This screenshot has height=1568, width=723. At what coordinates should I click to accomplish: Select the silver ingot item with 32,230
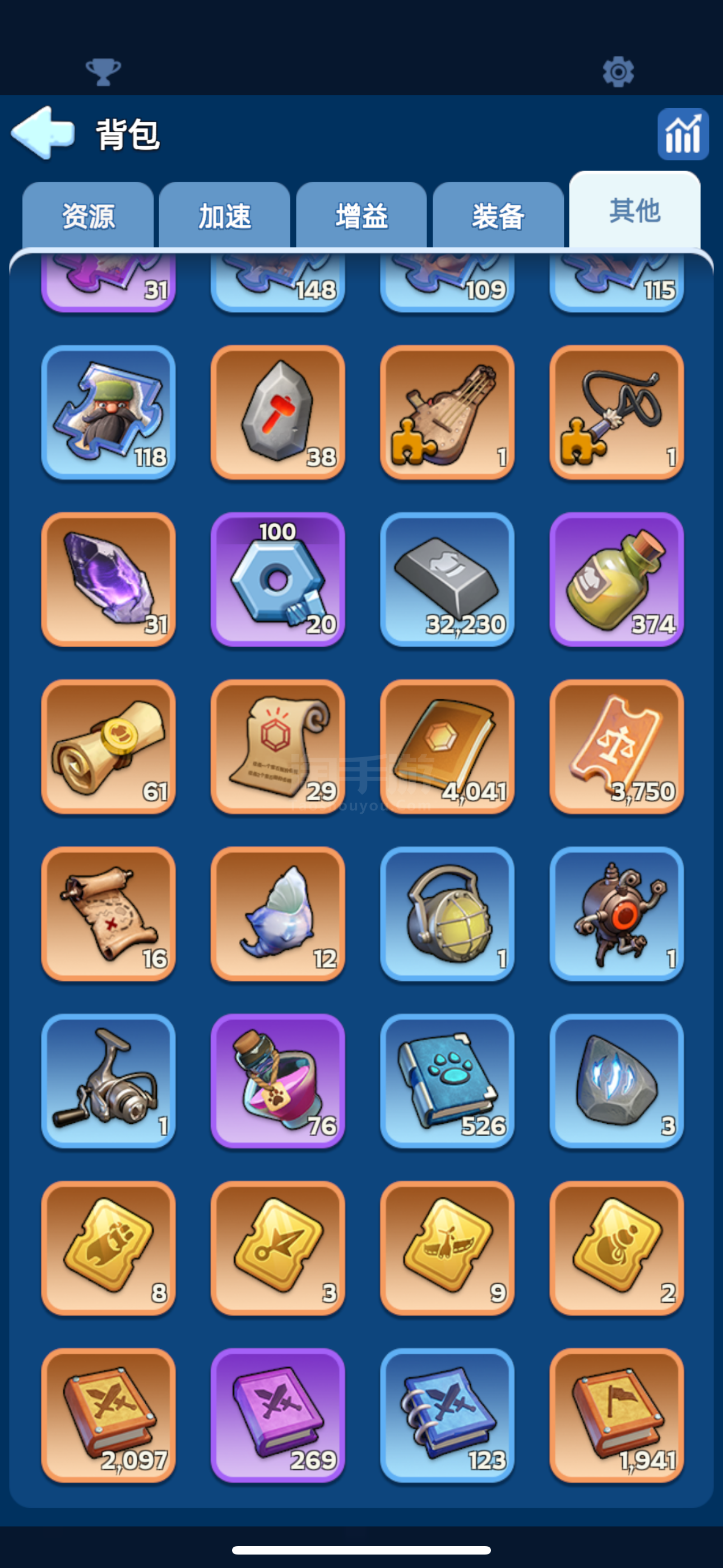(x=447, y=579)
